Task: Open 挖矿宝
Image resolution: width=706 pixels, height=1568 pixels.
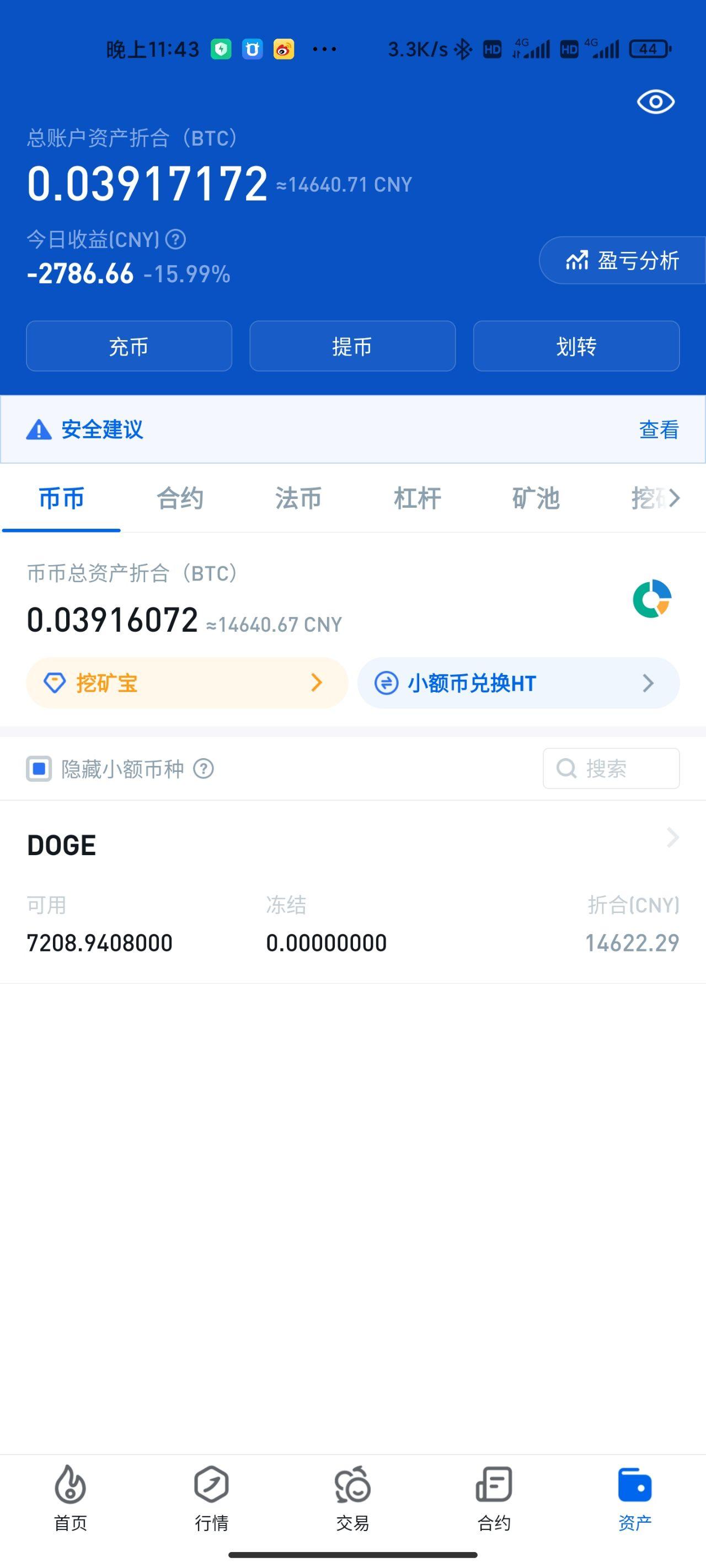Action: pos(187,683)
